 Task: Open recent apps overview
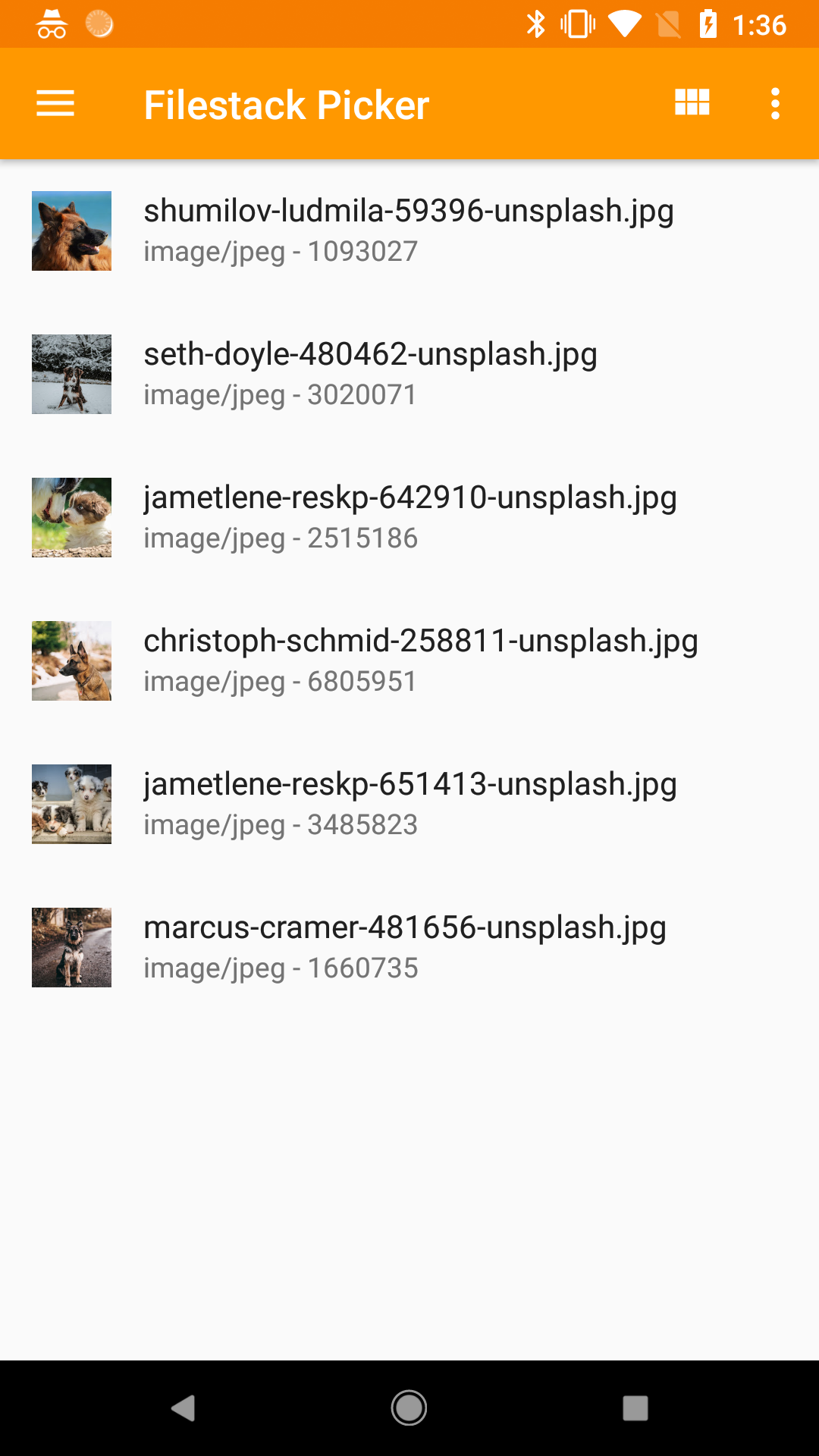[x=635, y=1408]
